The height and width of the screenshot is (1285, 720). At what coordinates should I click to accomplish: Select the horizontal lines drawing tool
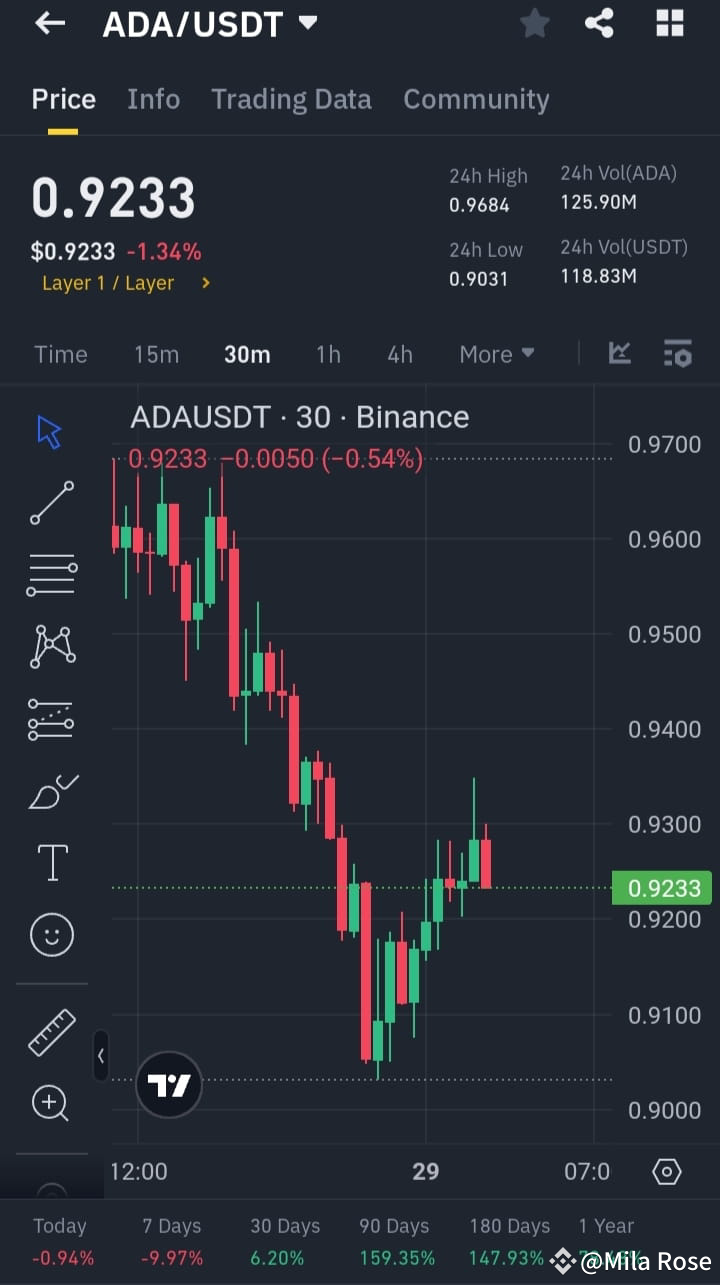(51, 574)
